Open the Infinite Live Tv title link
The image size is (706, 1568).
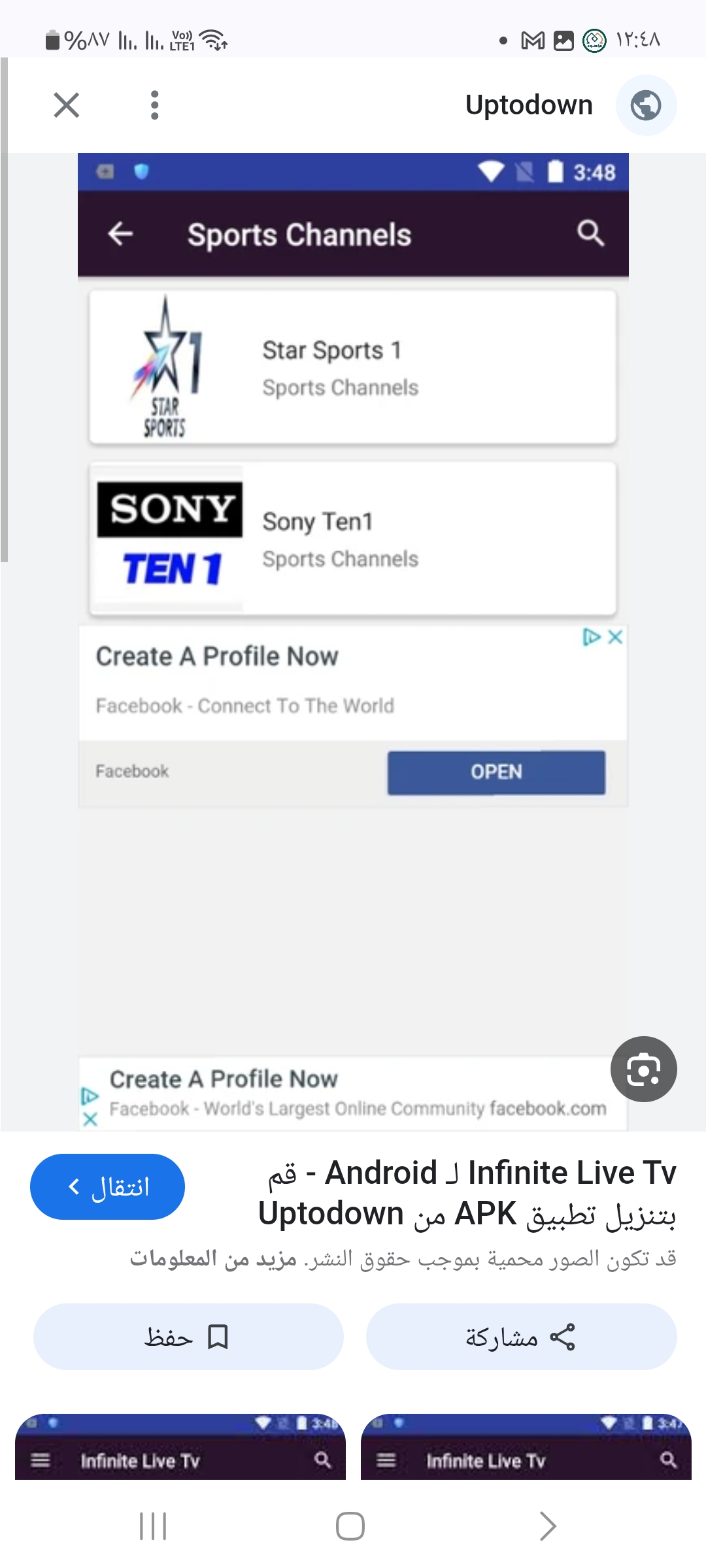pos(467,1193)
